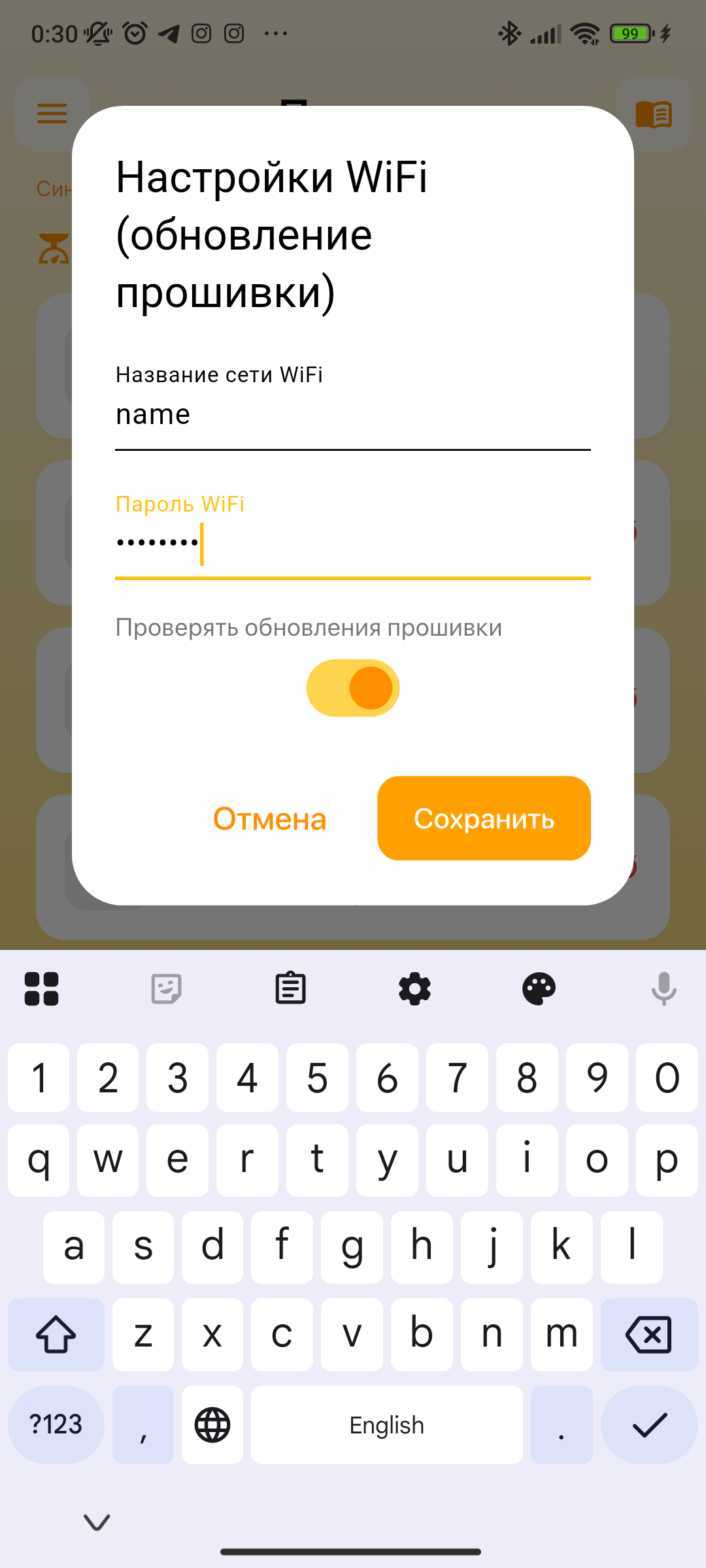This screenshot has height=1568, width=706.
Task: Tap the microphone icon for voice input
Action: (x=664, y=988)
